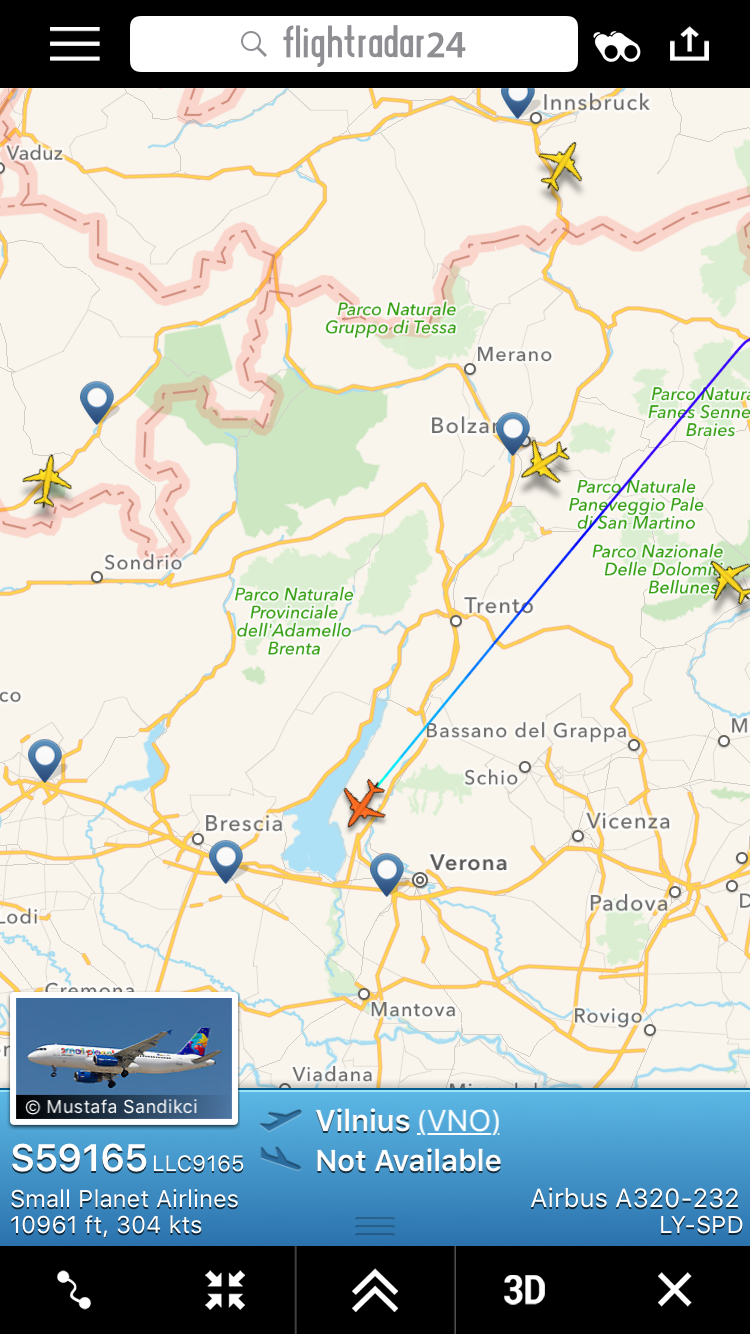The width and height of the screenshot is (750, 1334).
Task: Select the orange S59165 aircraft icon
Action: 365,803
